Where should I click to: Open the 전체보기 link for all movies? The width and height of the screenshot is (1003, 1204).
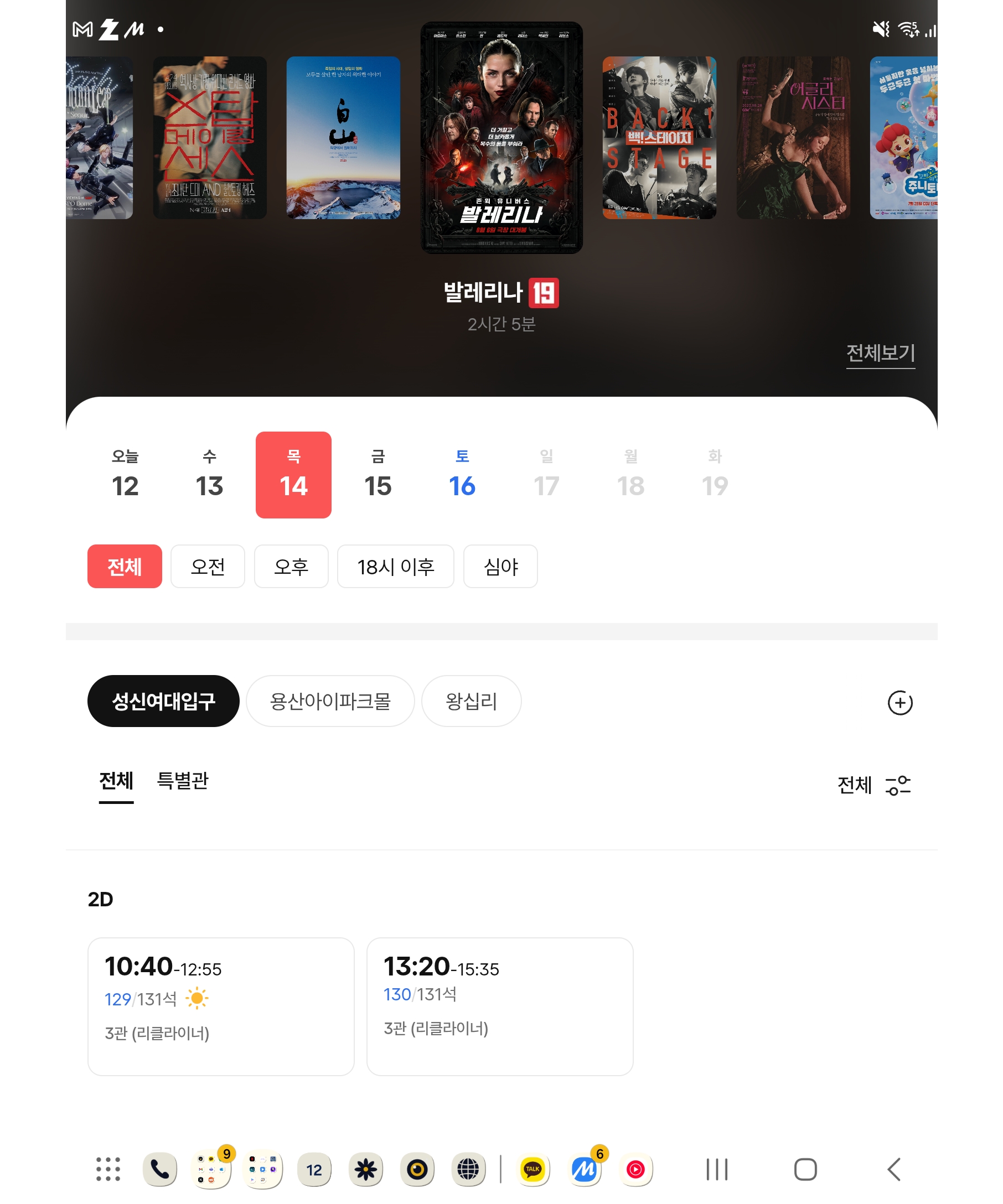pyautogui.click(x=880, y=353)
